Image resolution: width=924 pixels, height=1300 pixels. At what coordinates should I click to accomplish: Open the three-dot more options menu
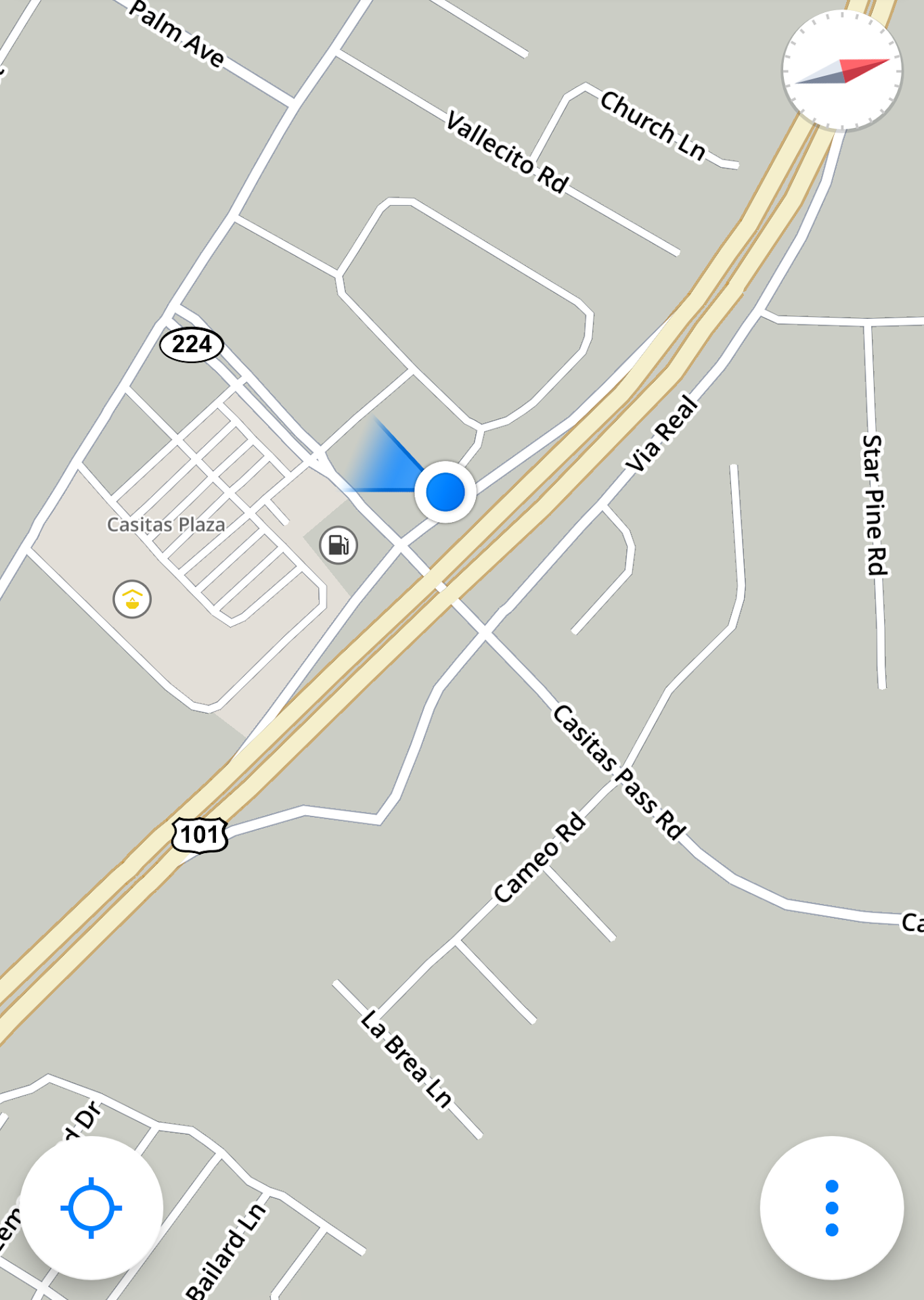[832, 1208]
